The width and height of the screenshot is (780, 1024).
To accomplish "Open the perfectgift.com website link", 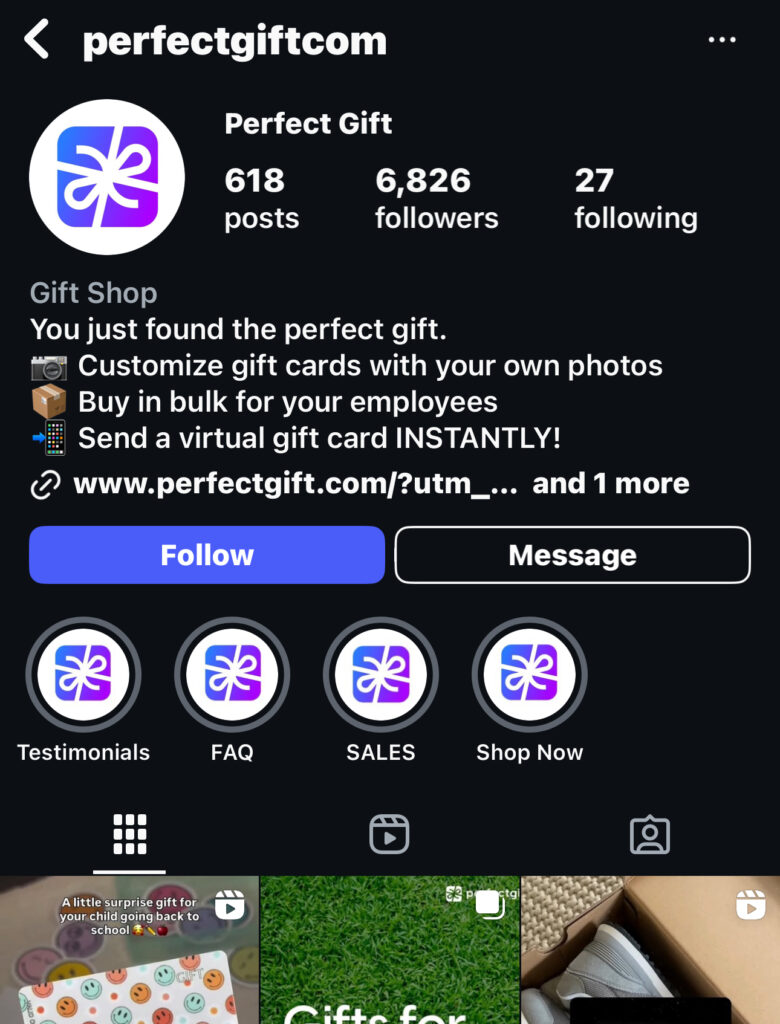I will tap(295, 485).
